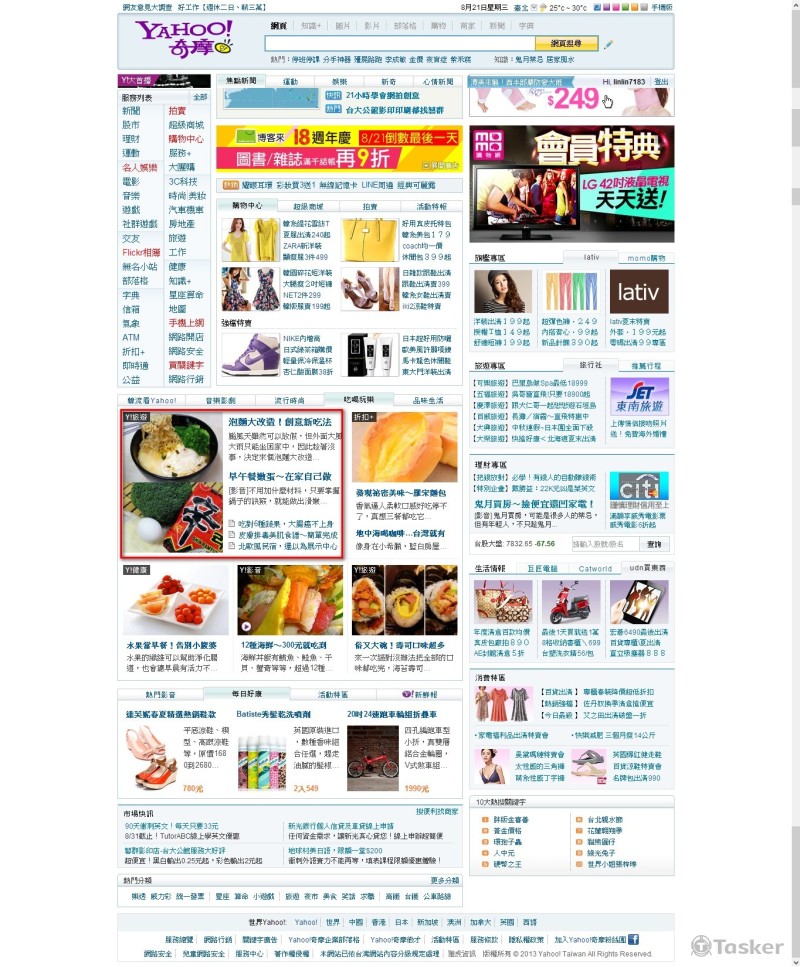The width and height of the screenshot is (800, 967).
Task: Switch to the 知識+ search tab
Action: click(x=310, y=26)
